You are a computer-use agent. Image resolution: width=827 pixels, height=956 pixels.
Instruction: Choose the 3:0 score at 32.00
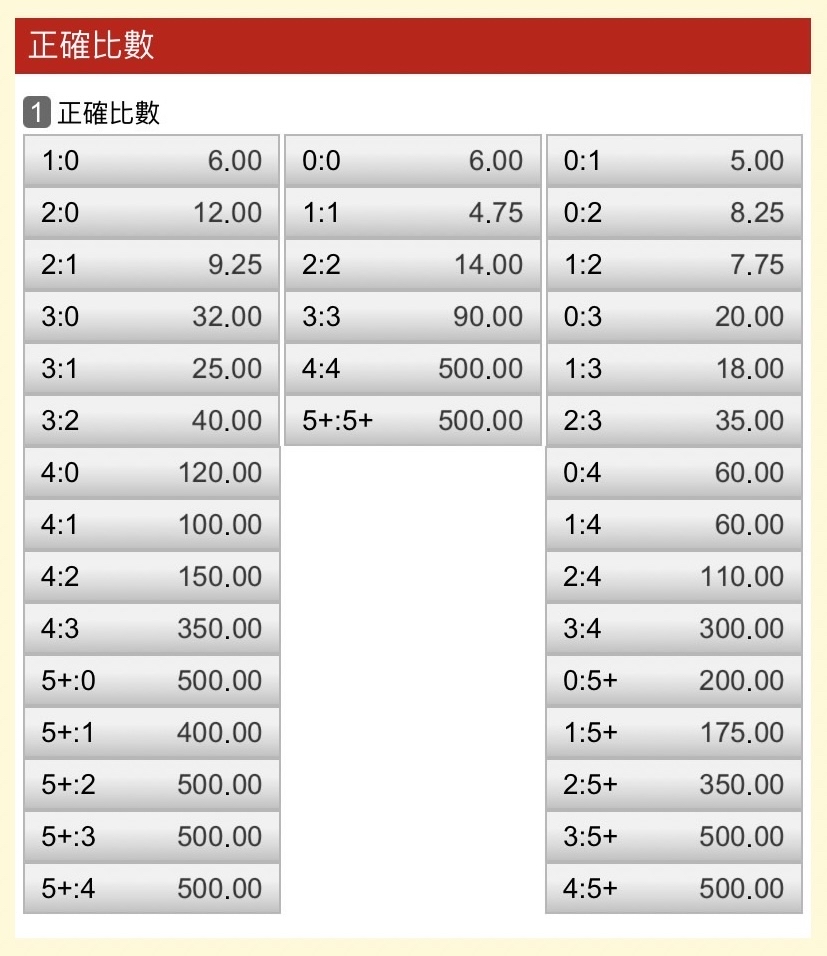[x=151, y=317]
